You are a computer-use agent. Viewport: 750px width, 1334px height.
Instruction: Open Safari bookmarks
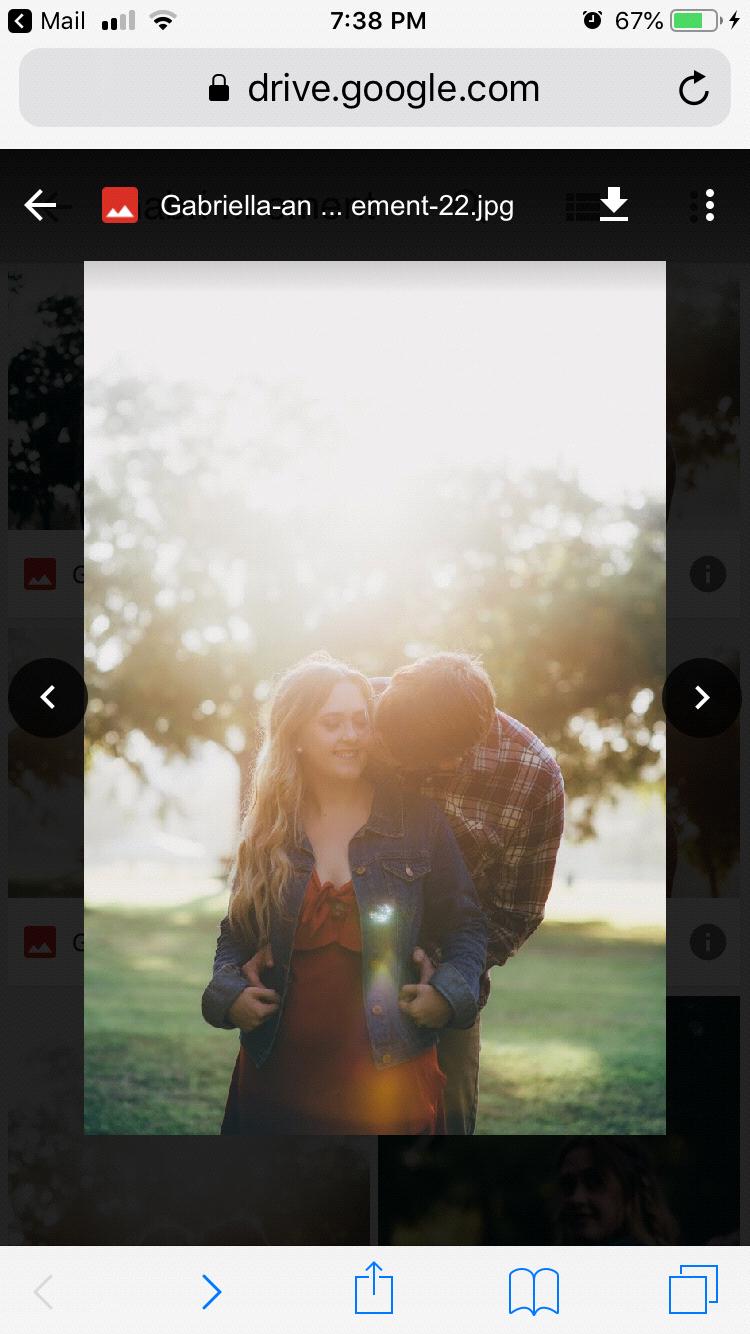(534, 1292)
